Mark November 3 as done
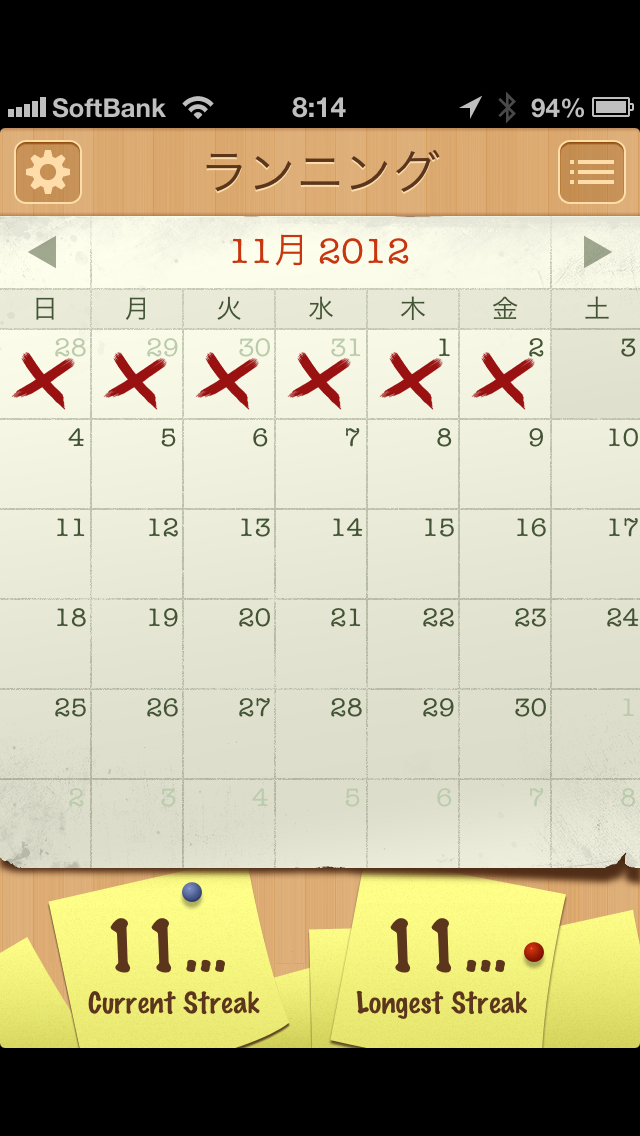This screenshot has height=1136, width=640. coord(596,375)
